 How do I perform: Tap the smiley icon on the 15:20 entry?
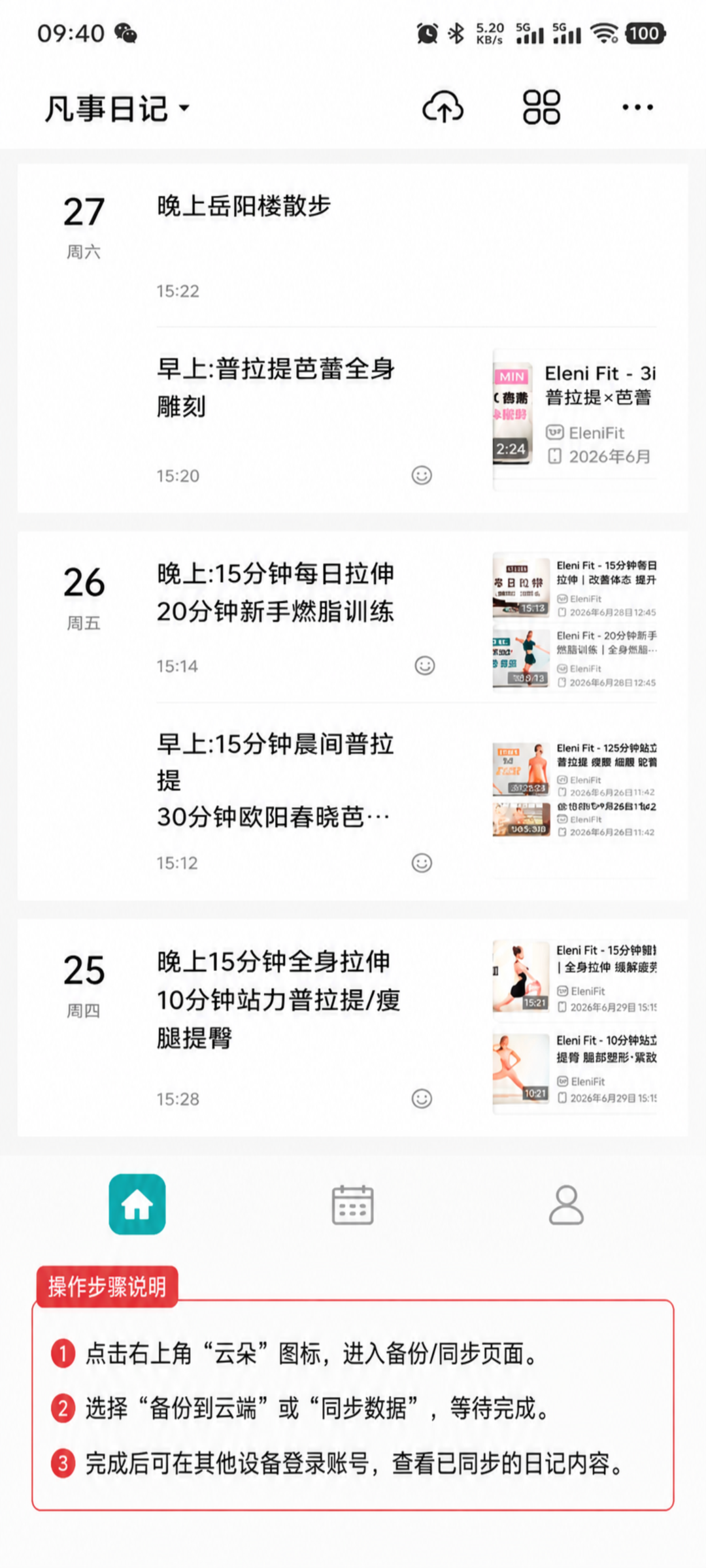point(422,475)
